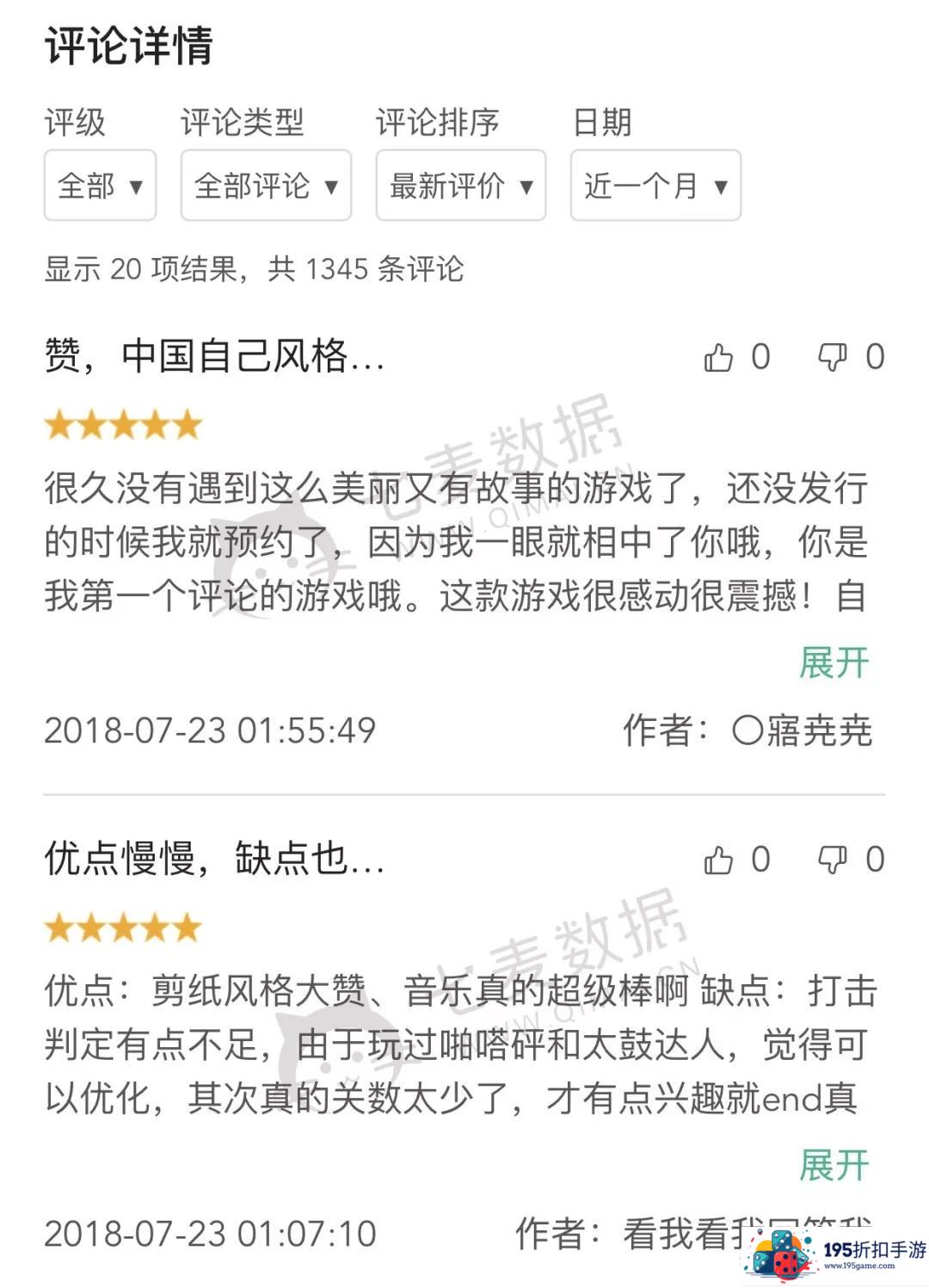This screenshot has width=929, height=1288.
Task: Dislike the review titled 赞，中国自己风格
Action: coord(833,357)
